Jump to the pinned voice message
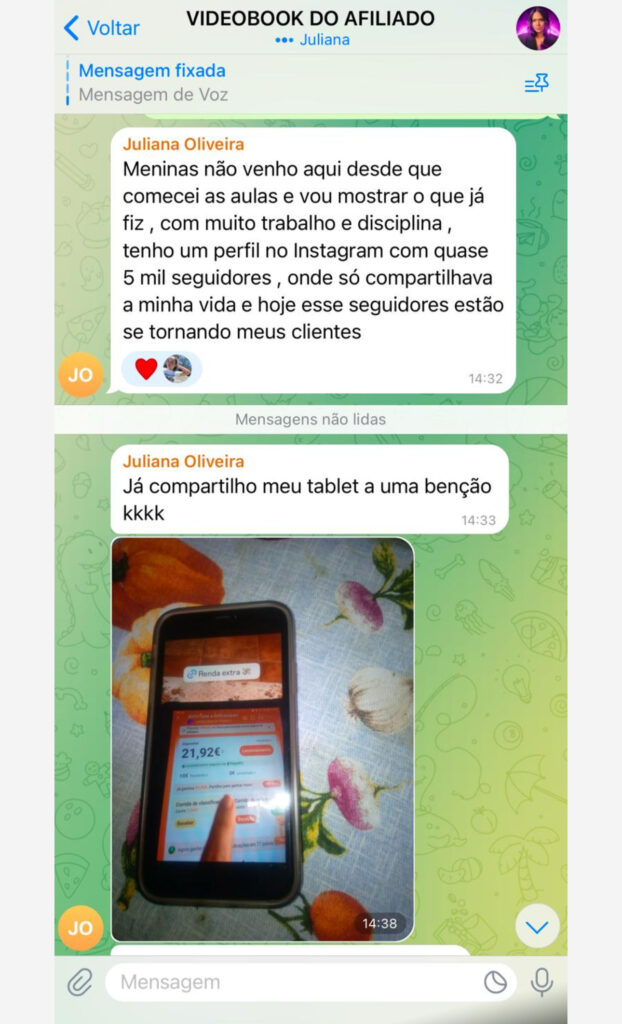 (x=152, y=83)
